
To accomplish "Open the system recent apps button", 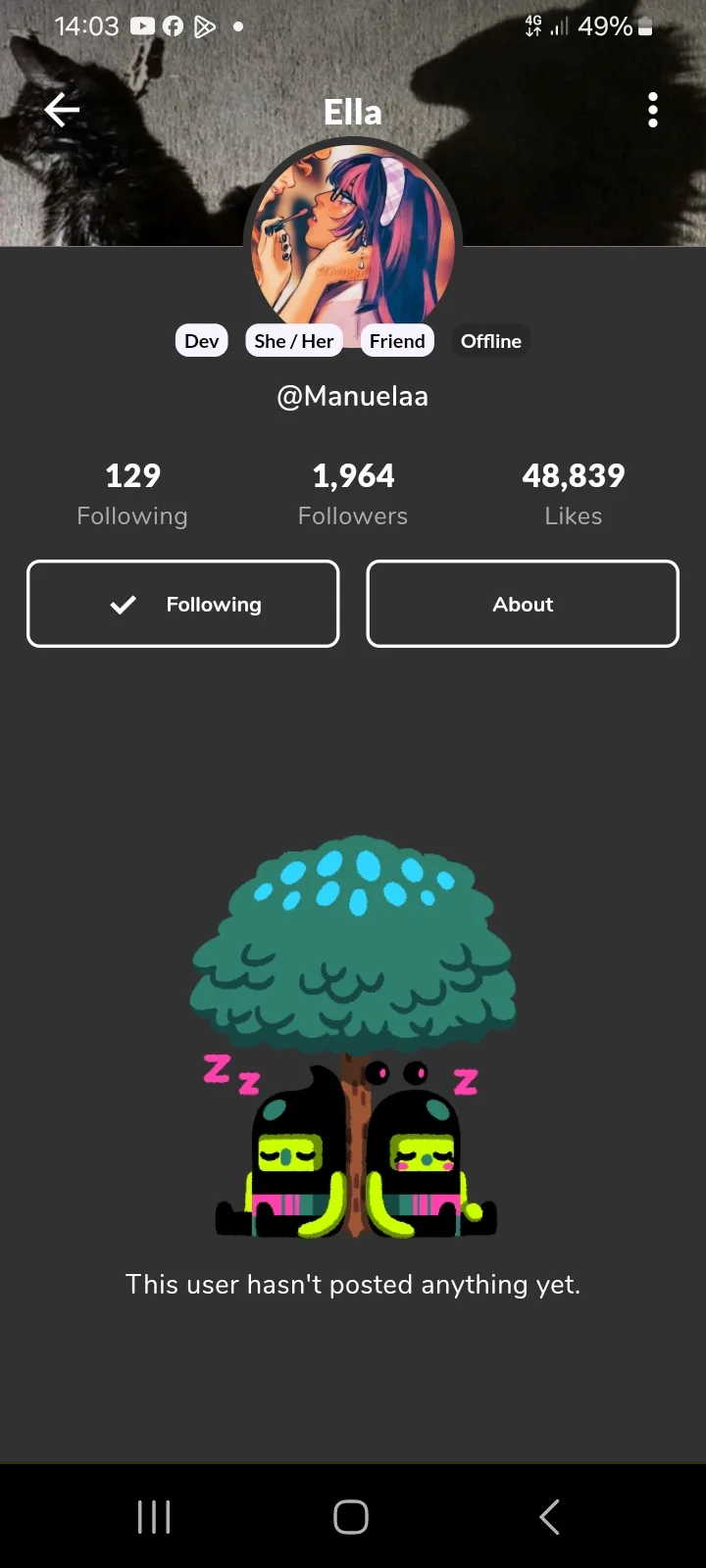I will [x=154, y=1516].
